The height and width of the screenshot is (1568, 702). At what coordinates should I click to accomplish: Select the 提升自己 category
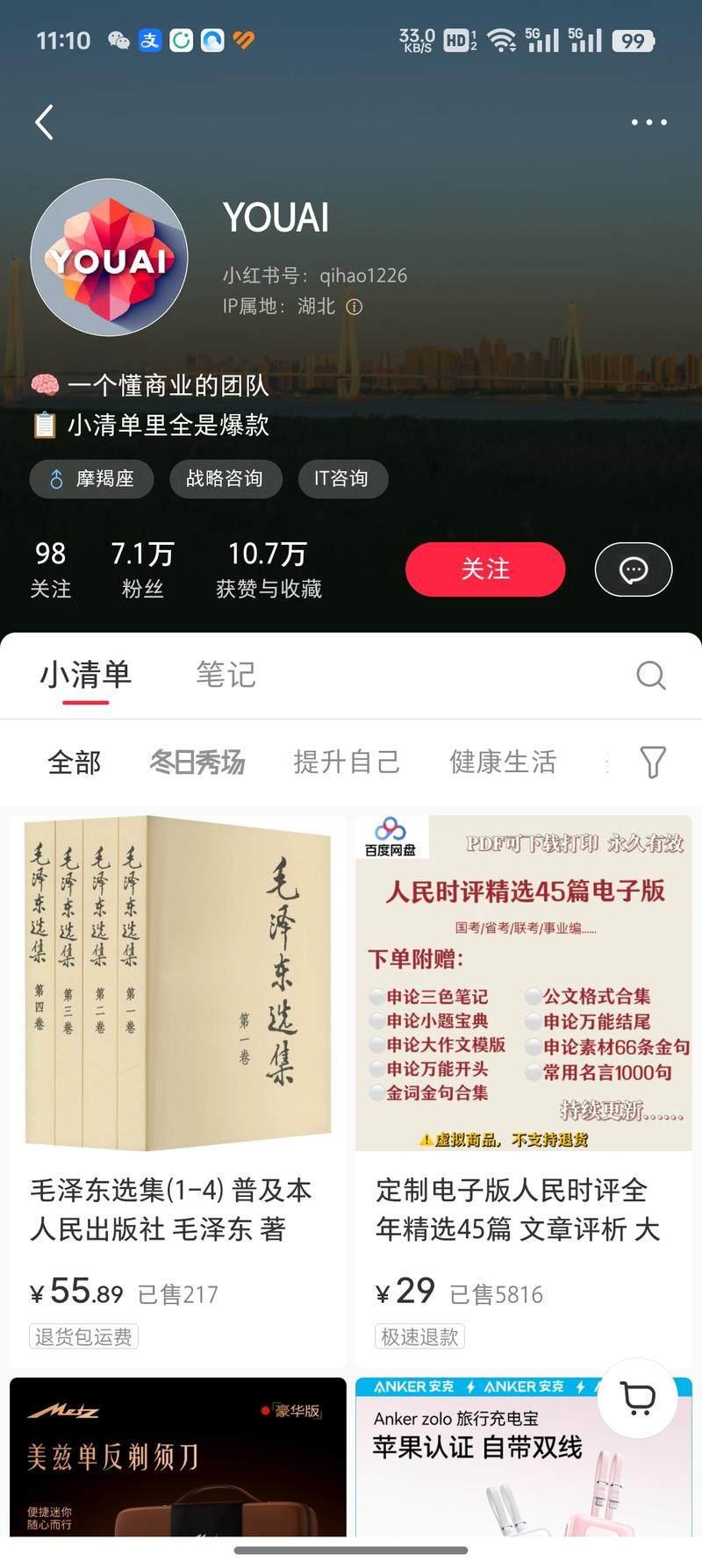[x=347, y=762]
